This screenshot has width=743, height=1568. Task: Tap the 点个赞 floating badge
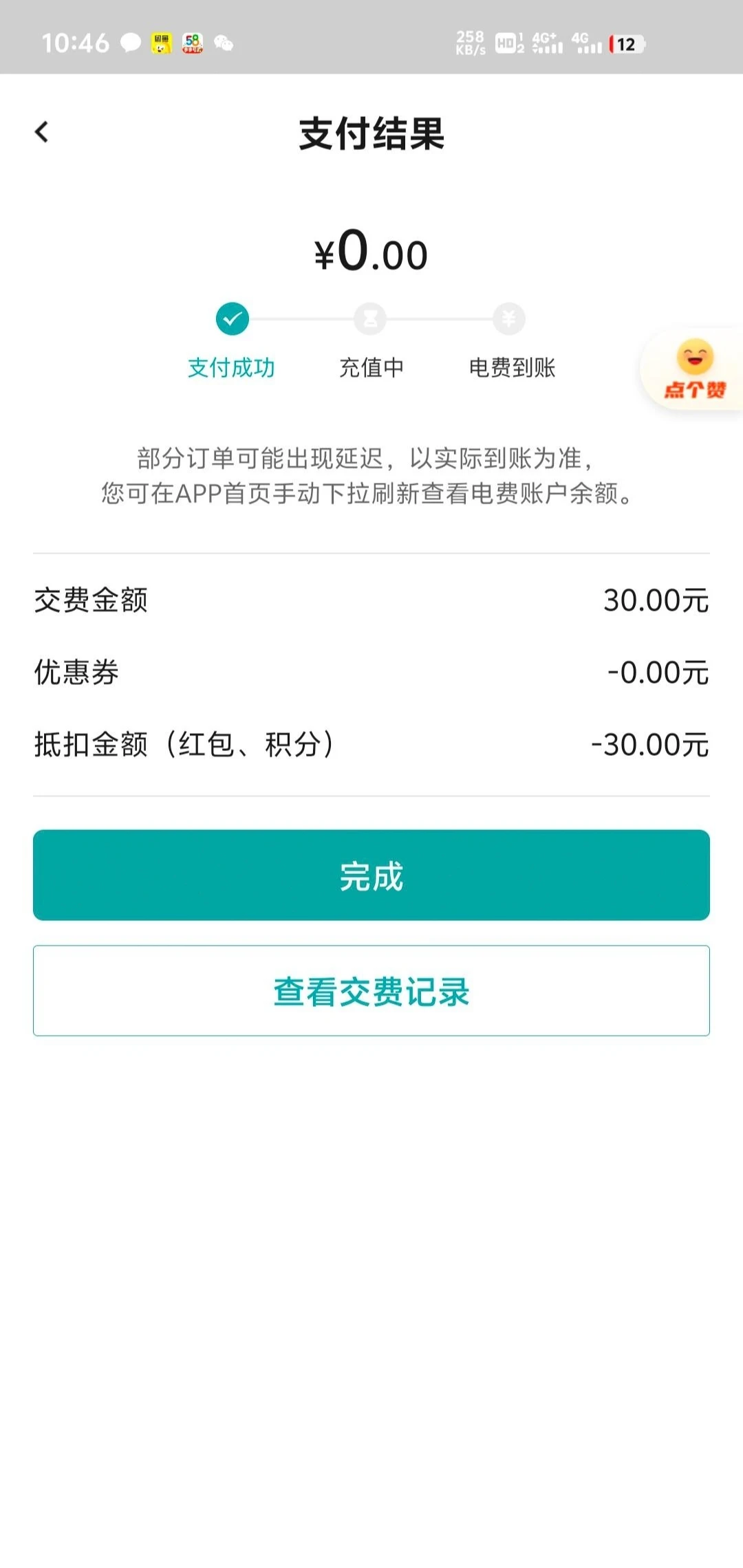[694, 370]
